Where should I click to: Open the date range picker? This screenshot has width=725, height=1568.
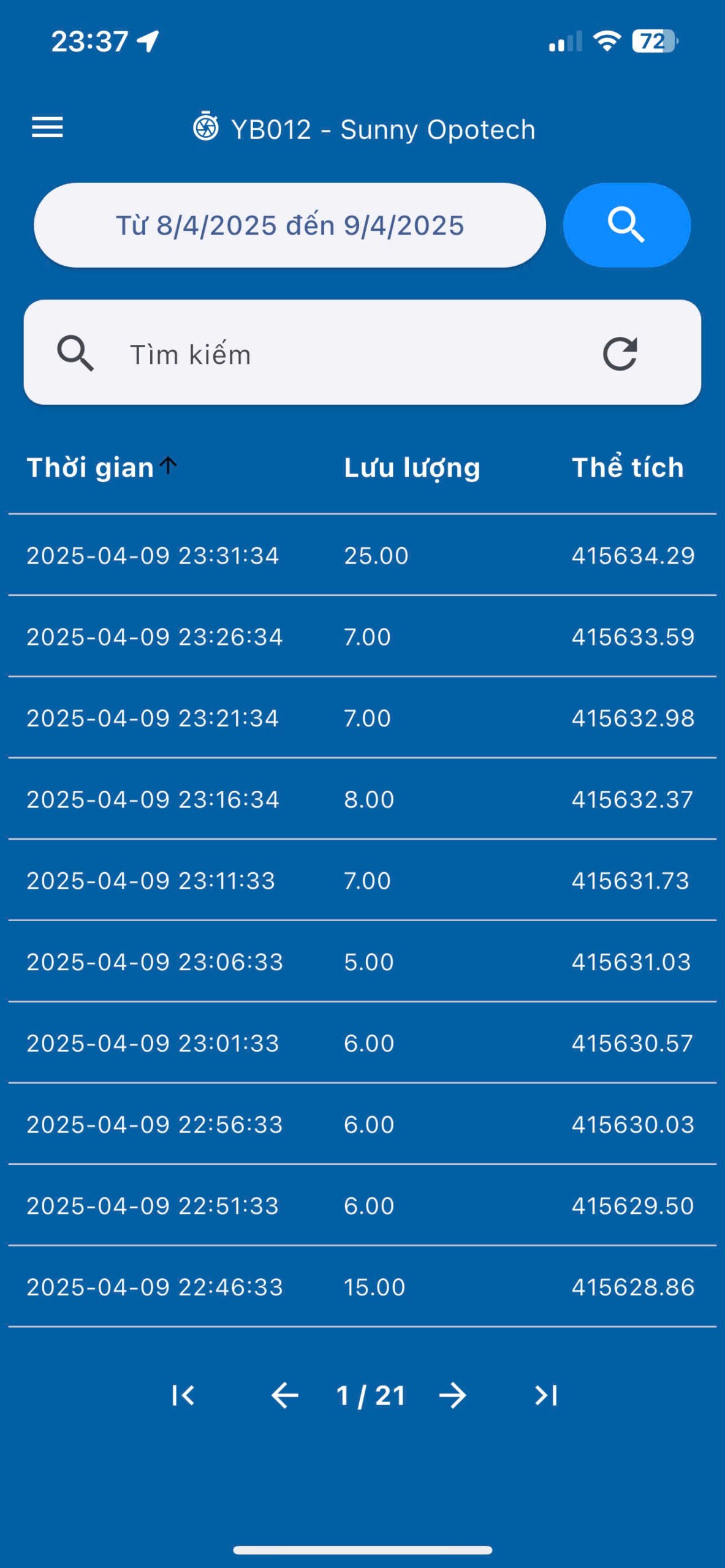click(289, 225)
